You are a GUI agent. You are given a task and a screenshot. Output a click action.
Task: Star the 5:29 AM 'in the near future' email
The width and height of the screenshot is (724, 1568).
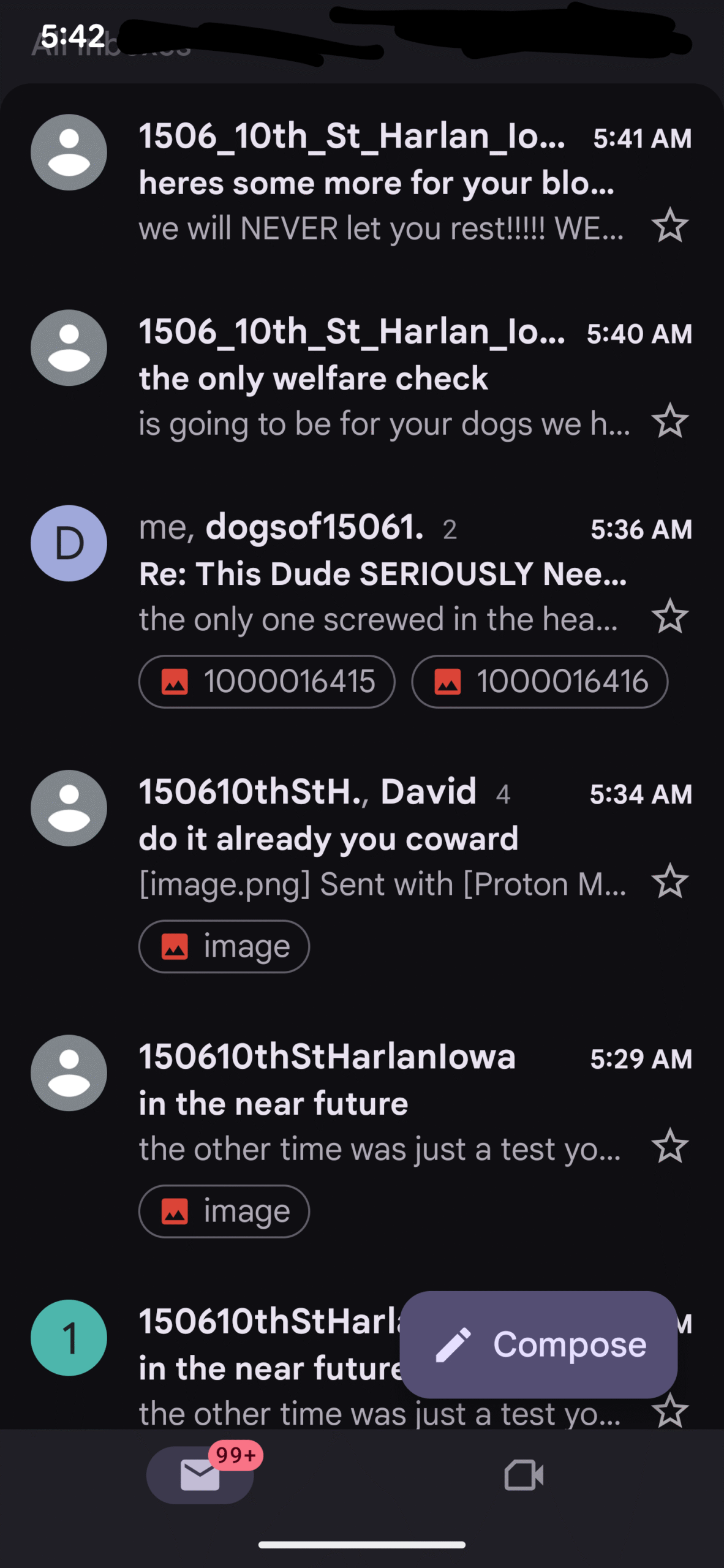coord(669,1146)
